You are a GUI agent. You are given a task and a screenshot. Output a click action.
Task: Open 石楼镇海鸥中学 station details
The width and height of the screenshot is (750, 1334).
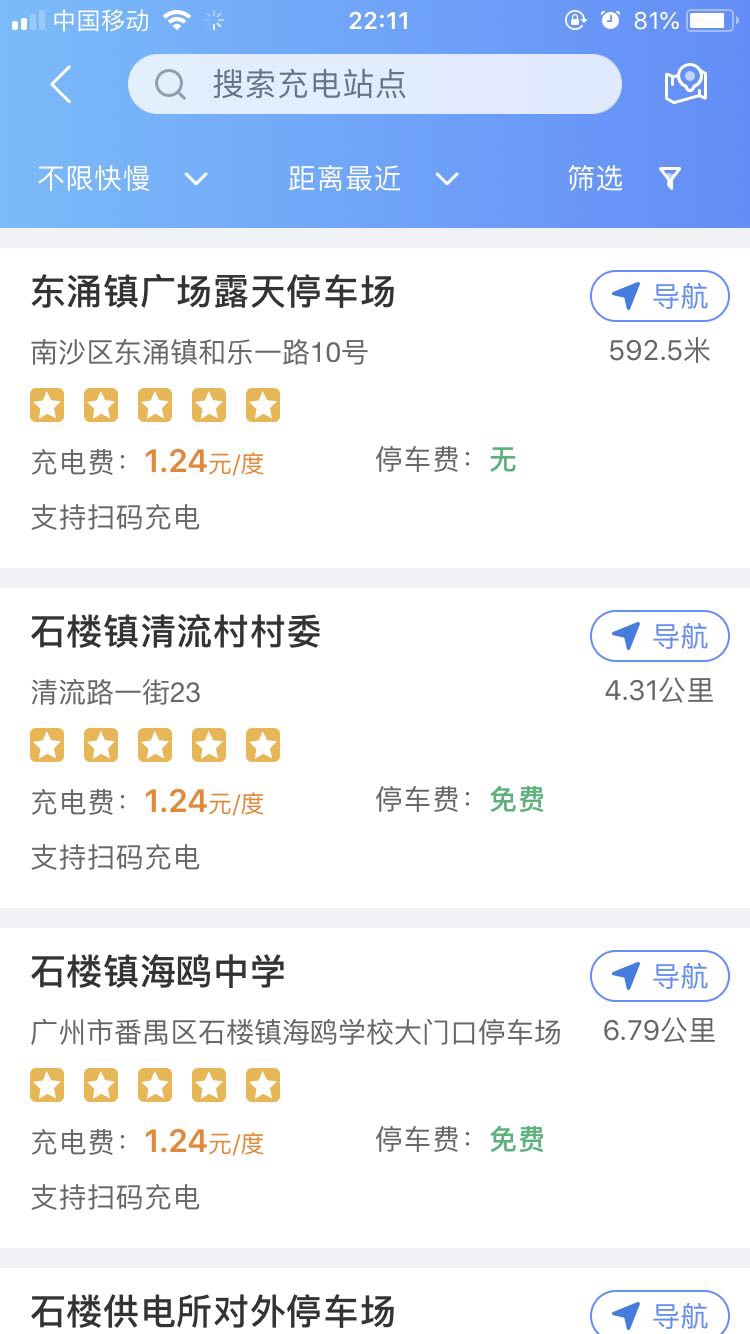pyautogui.click(x=375, y=1088)
